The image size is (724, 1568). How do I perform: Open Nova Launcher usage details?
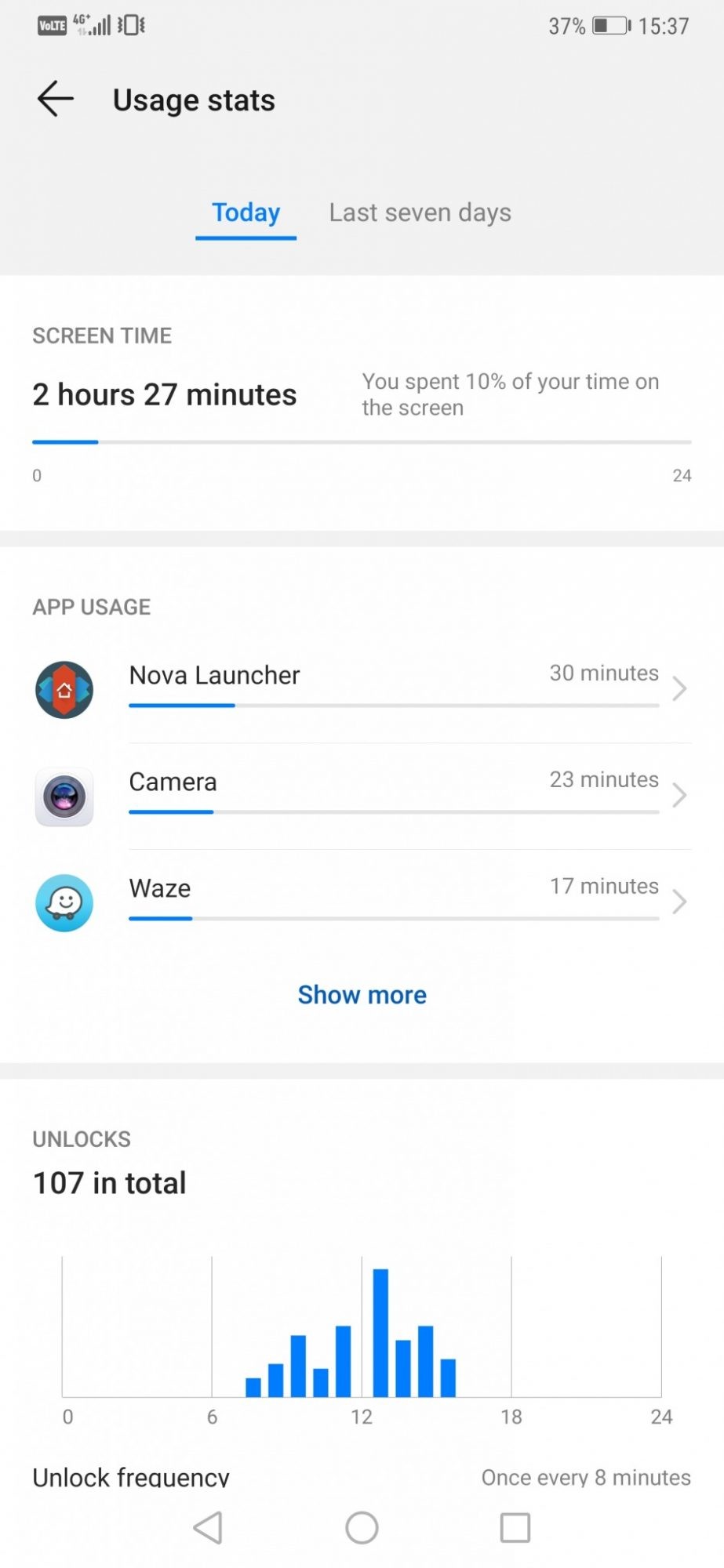(x=392, y=688)
